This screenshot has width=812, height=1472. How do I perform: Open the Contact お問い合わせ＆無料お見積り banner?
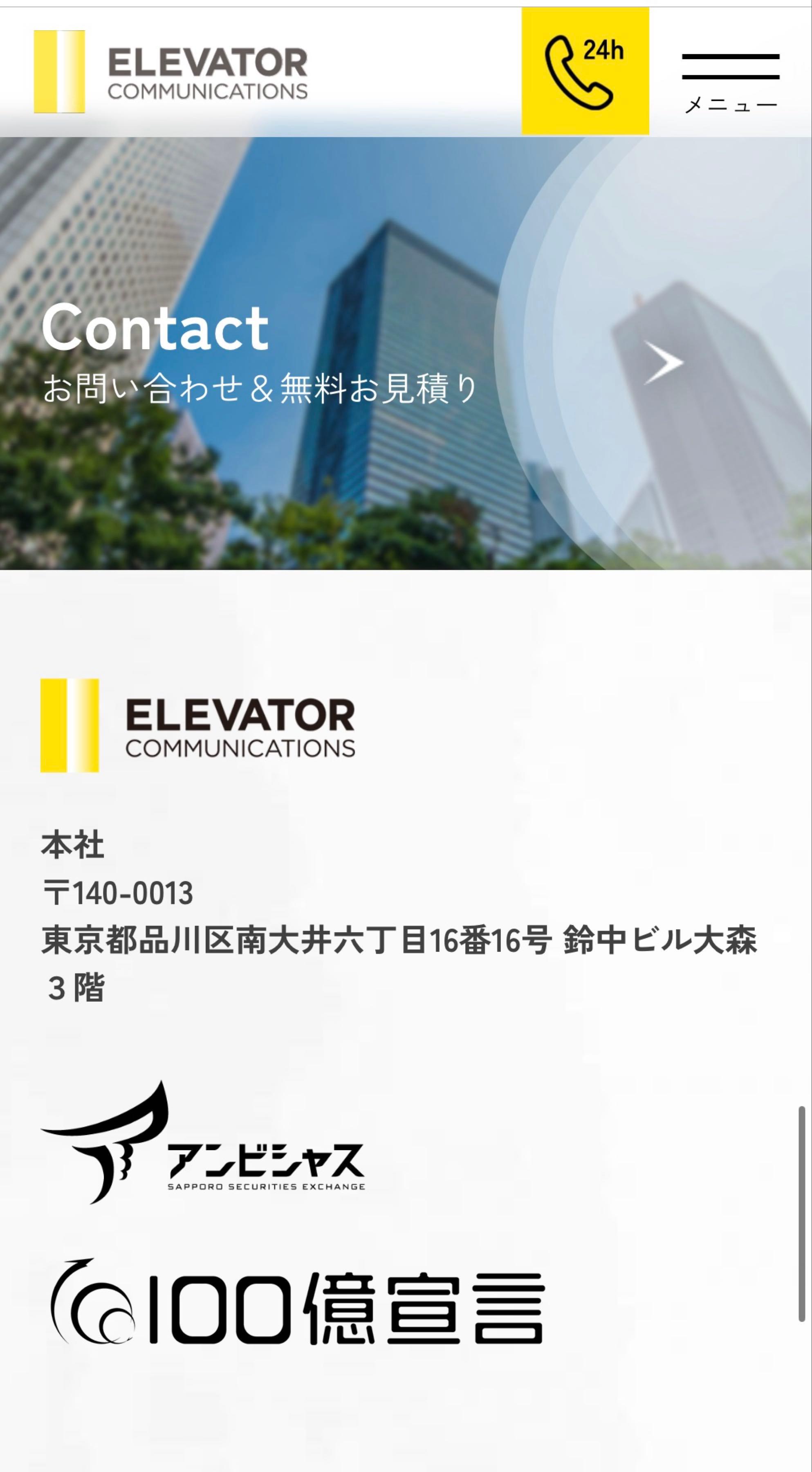click(405, 353)
